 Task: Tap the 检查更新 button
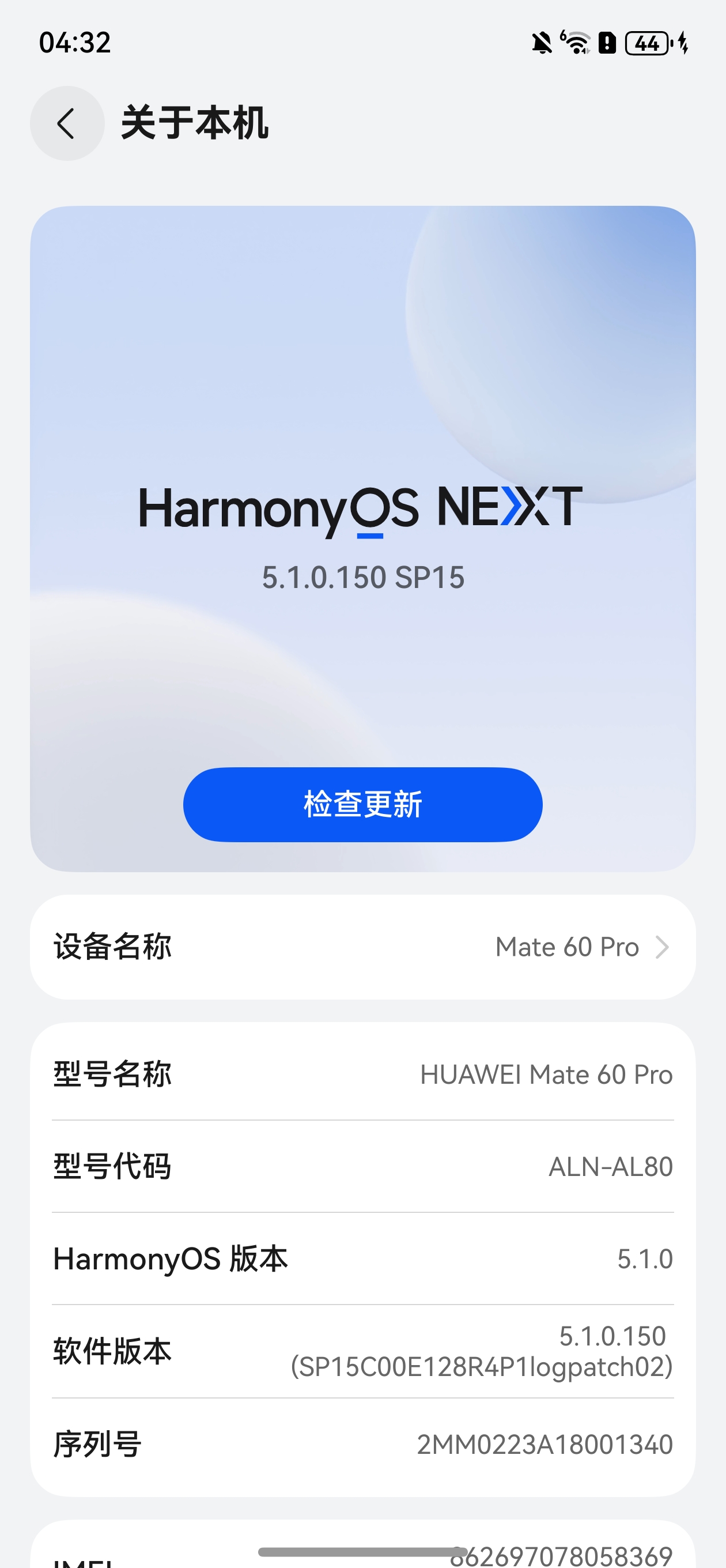362,804
